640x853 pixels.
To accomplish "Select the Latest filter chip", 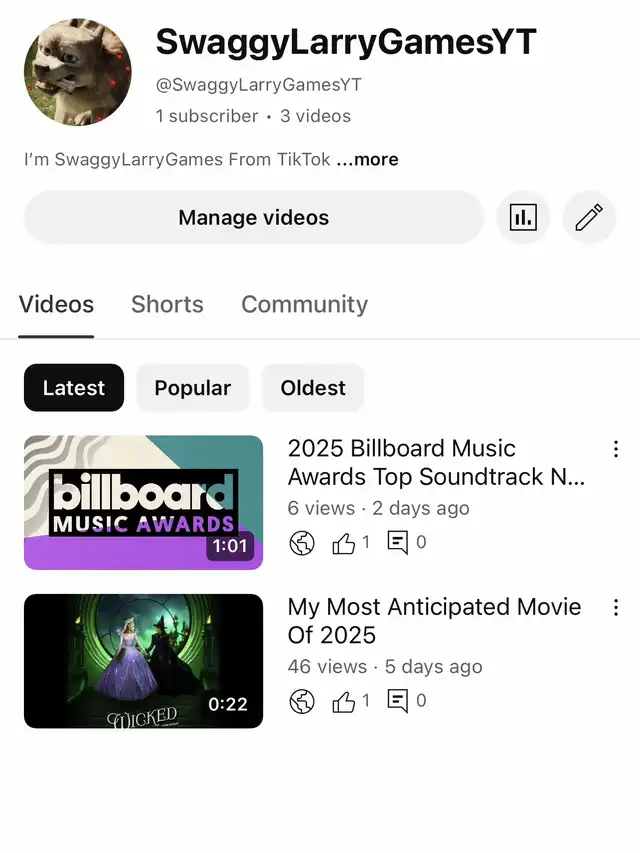I will tap(74, 388).
